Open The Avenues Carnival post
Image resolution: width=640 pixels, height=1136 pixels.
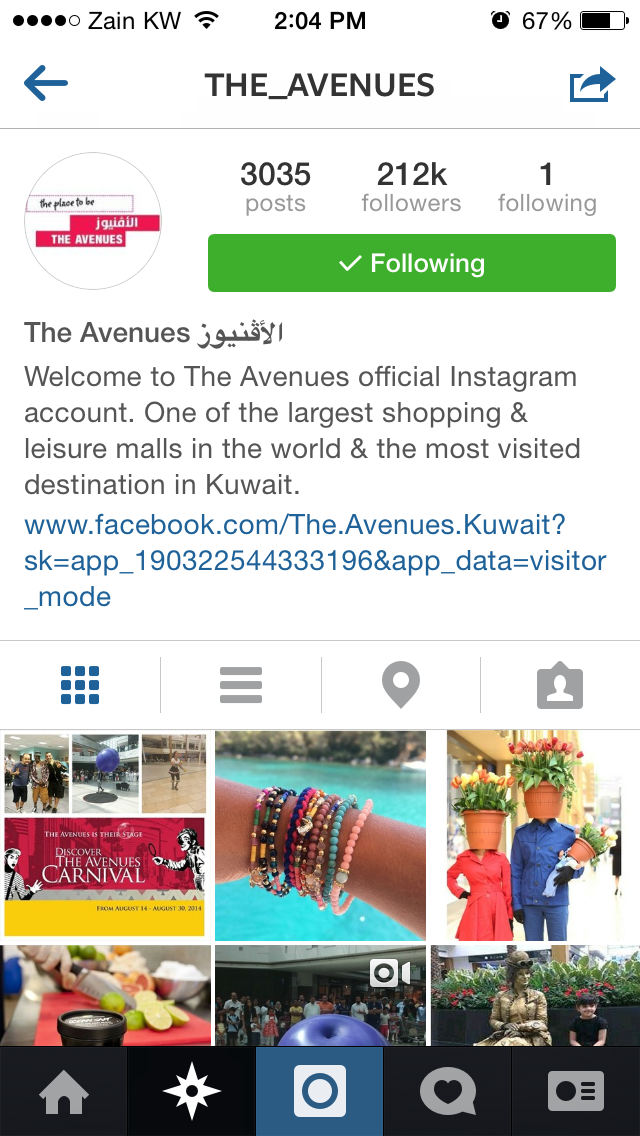click(105, 835)
